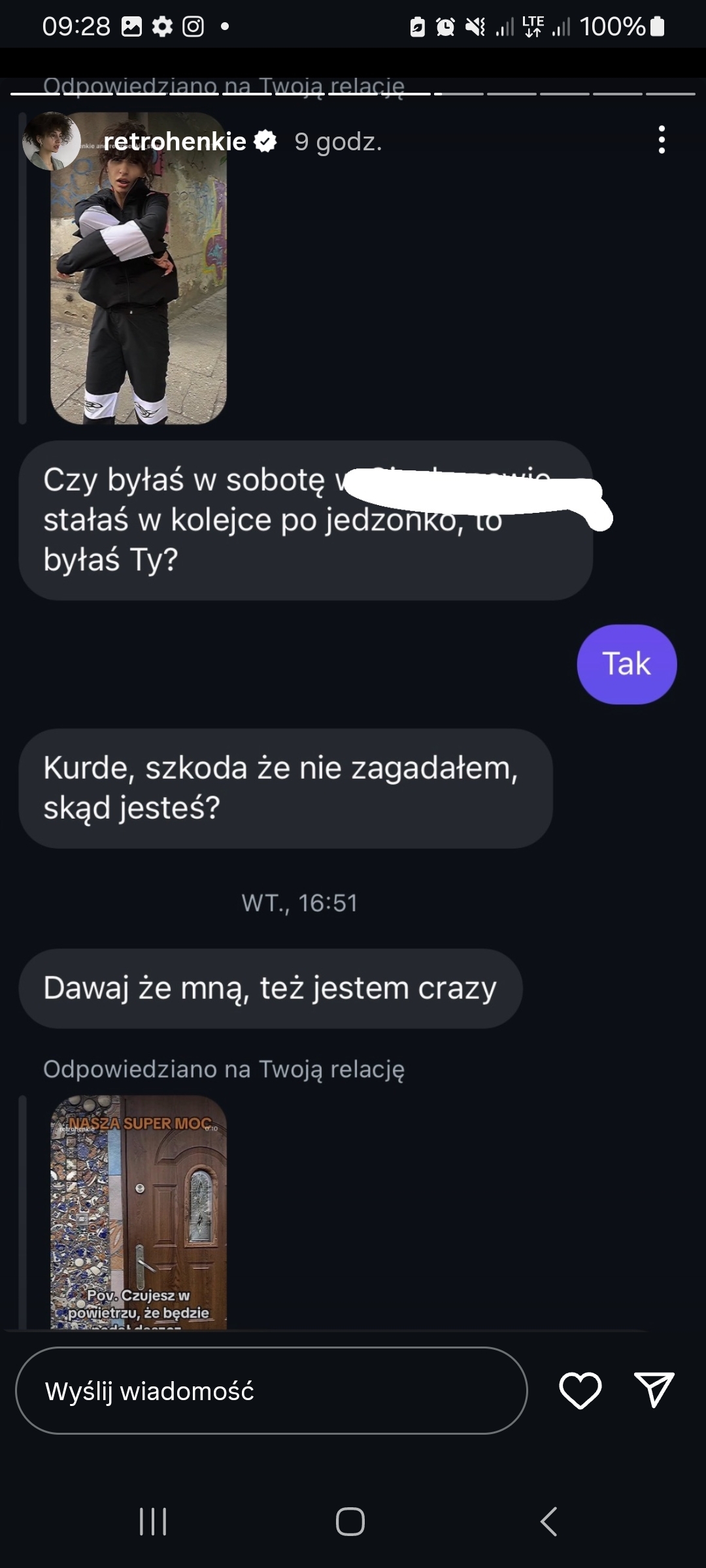Focus the "Wyślij wiadomość" message field
Image resolution: width=706 pixels, height=1568 pixels.
(271, 1391)
